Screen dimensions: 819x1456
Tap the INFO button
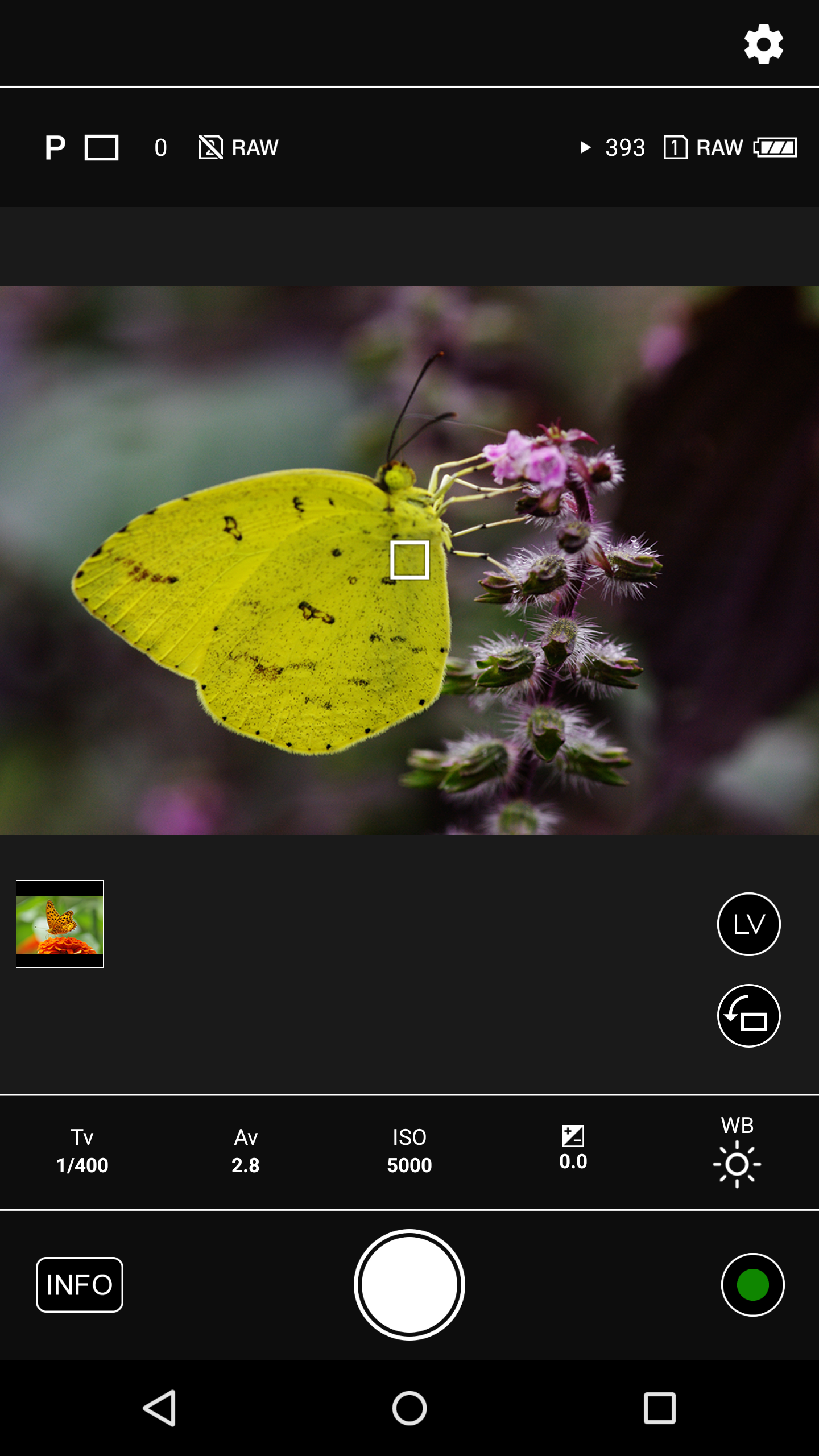80,1285
